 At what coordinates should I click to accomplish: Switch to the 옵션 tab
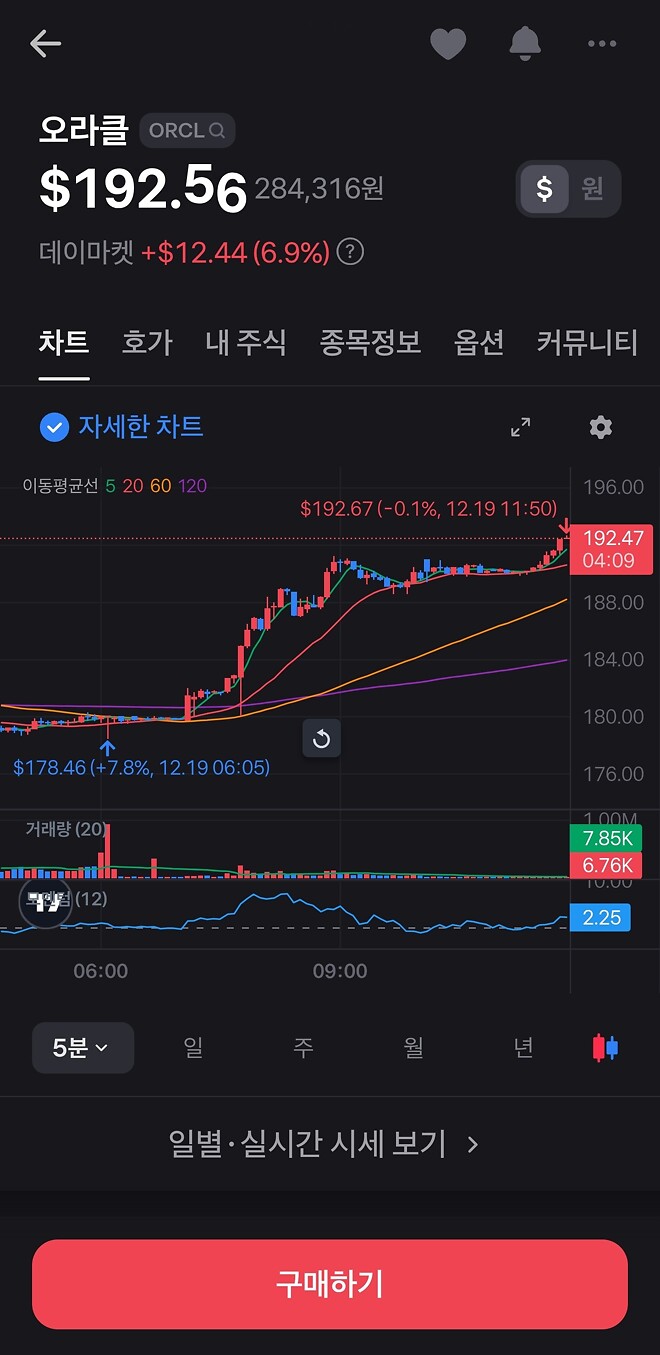tap(479, 343)
